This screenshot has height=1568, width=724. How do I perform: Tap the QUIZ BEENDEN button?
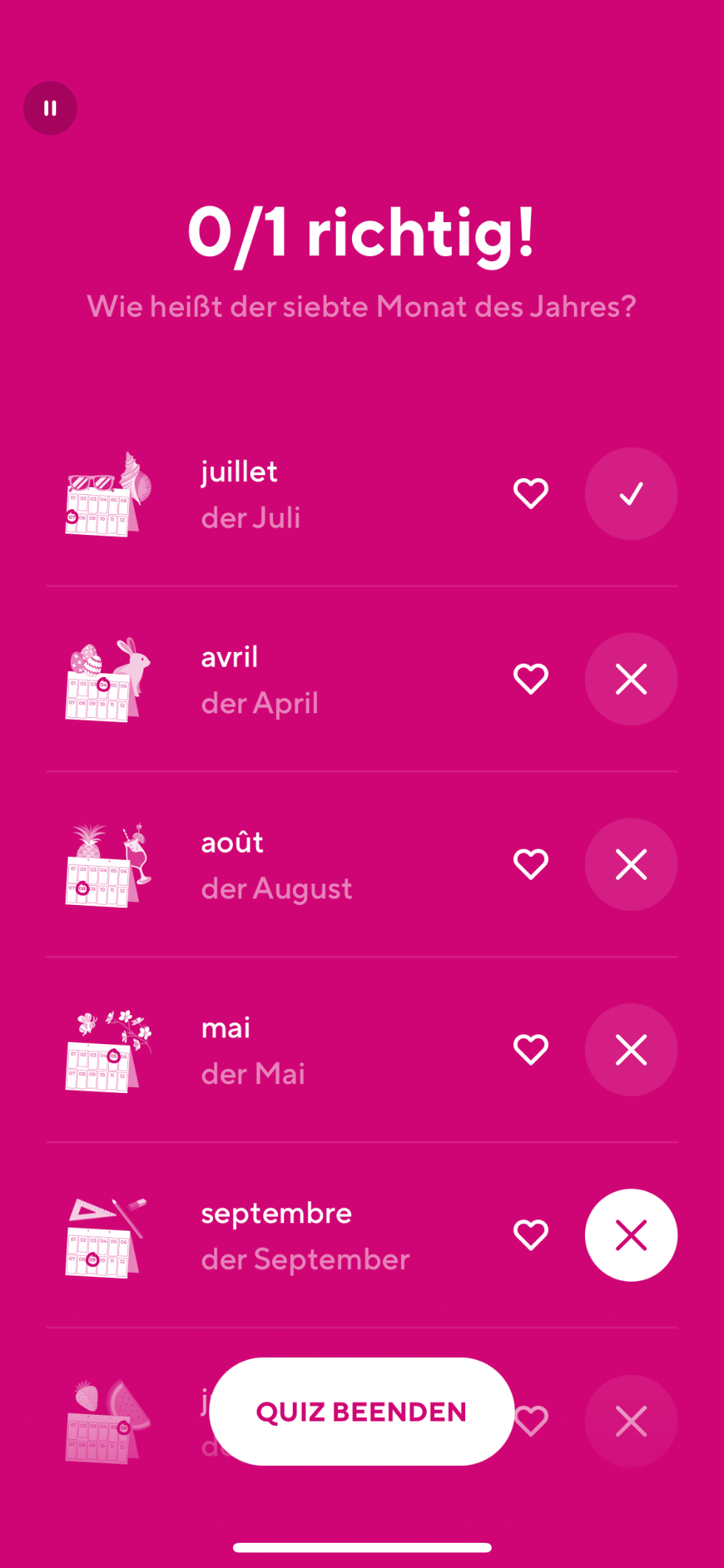click(x=361, y=1410)
